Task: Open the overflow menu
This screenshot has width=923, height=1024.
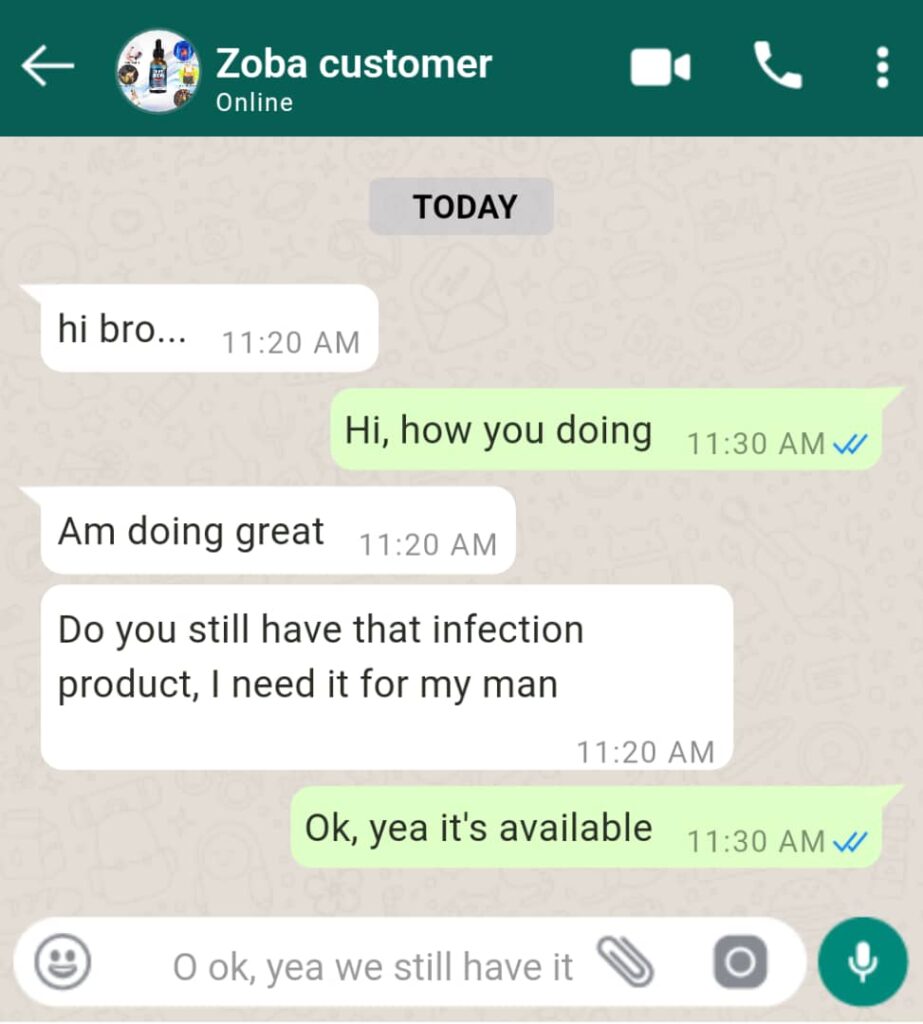Action: [881, 67]
